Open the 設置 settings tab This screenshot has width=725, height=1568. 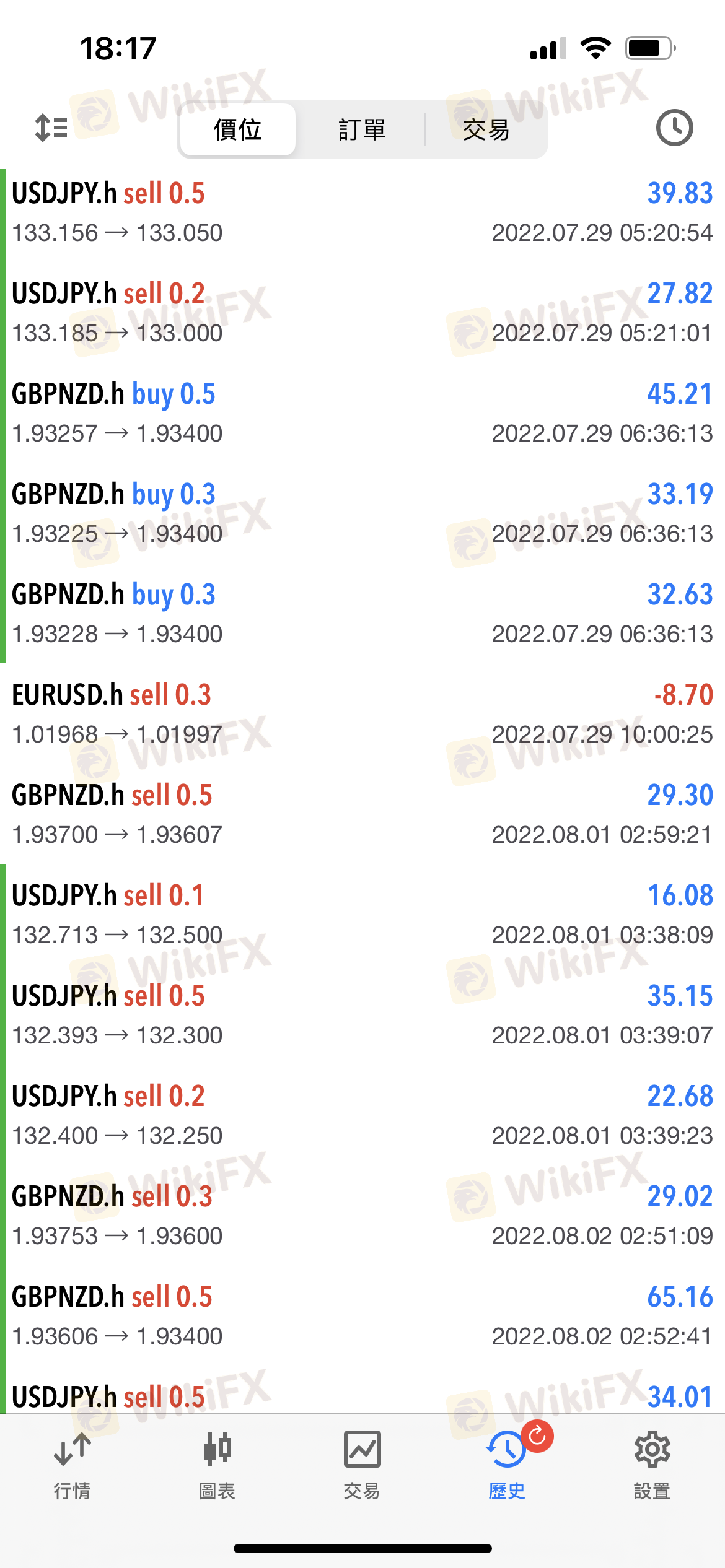pos(652,1465)
